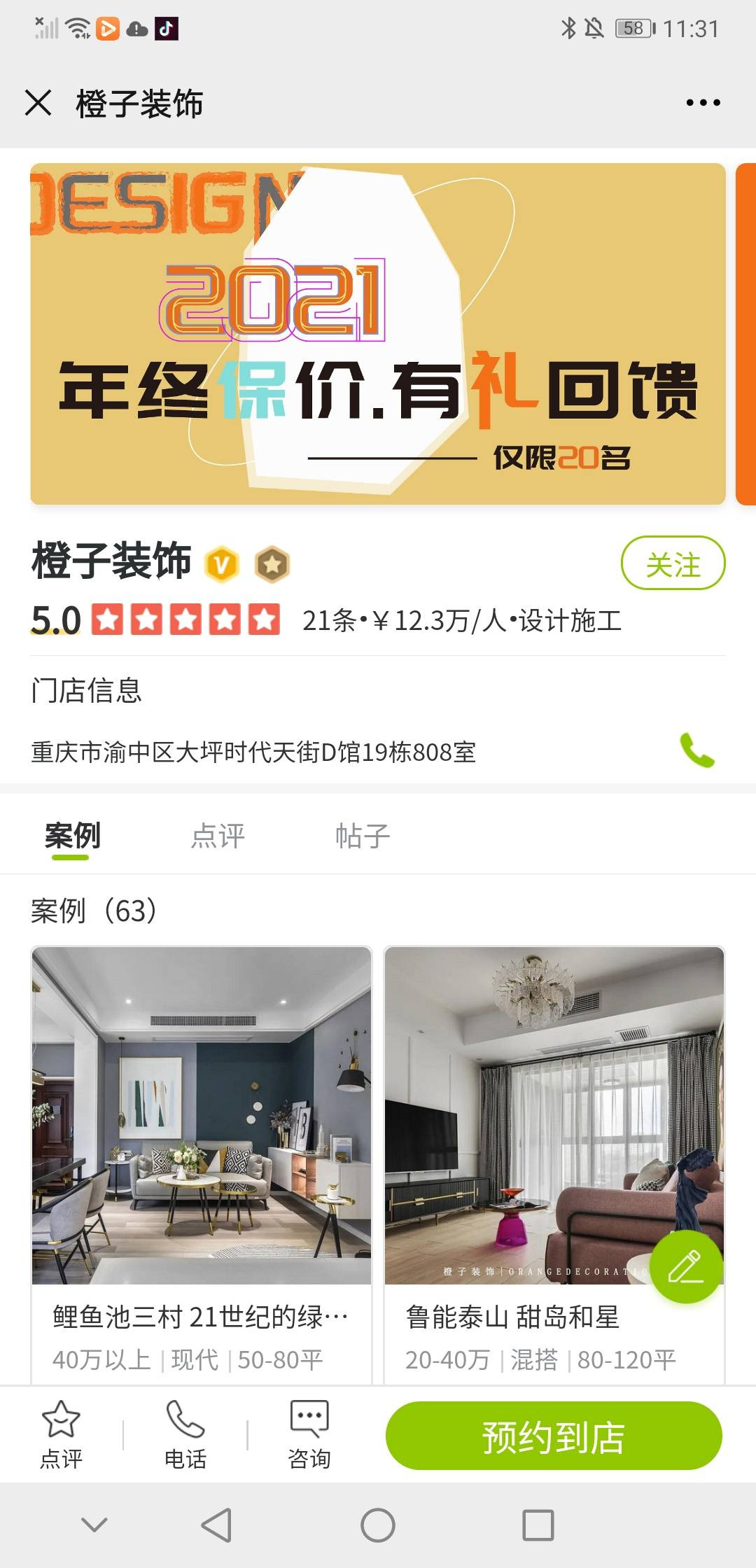Select the 案例 tab

(x=72, y=836)
